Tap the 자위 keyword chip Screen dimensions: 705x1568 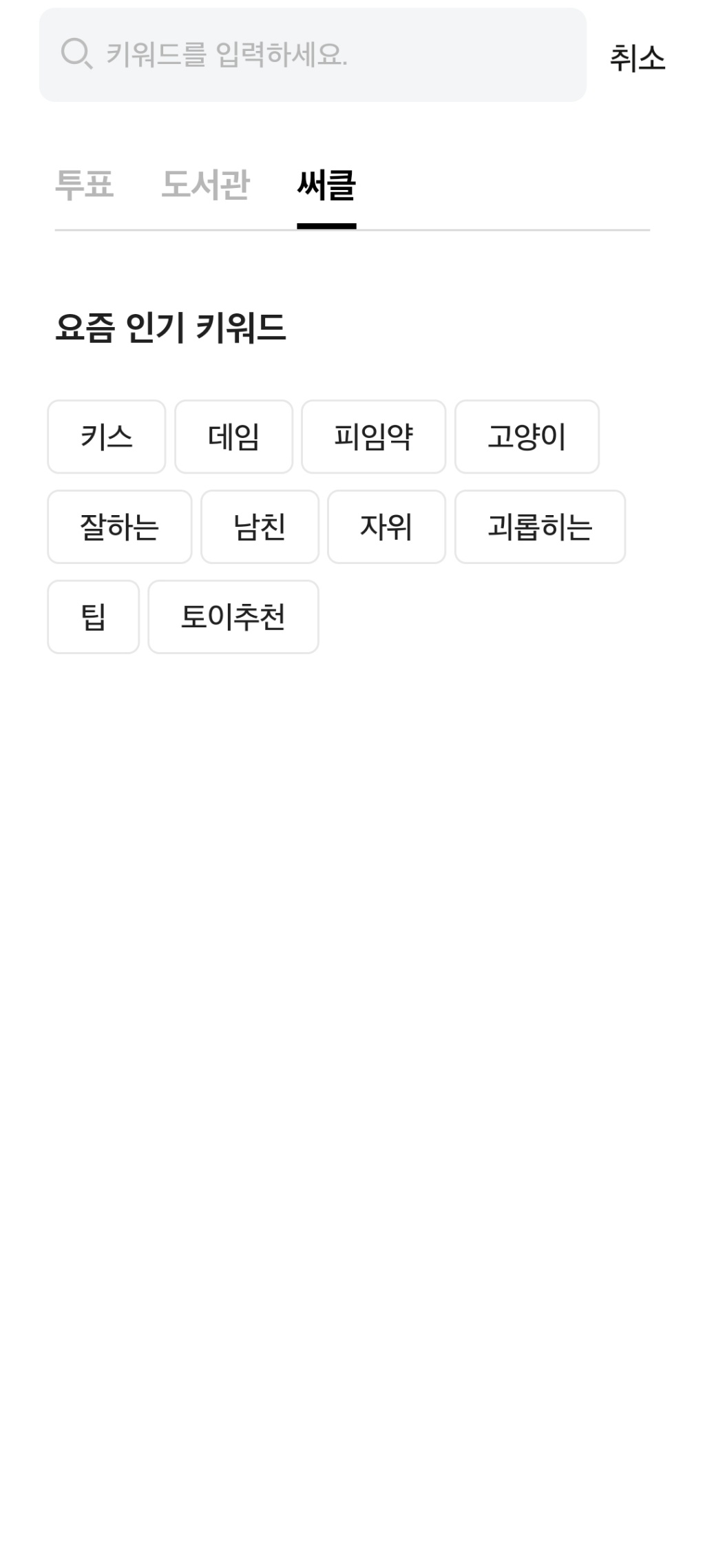(x=386, y=527)
